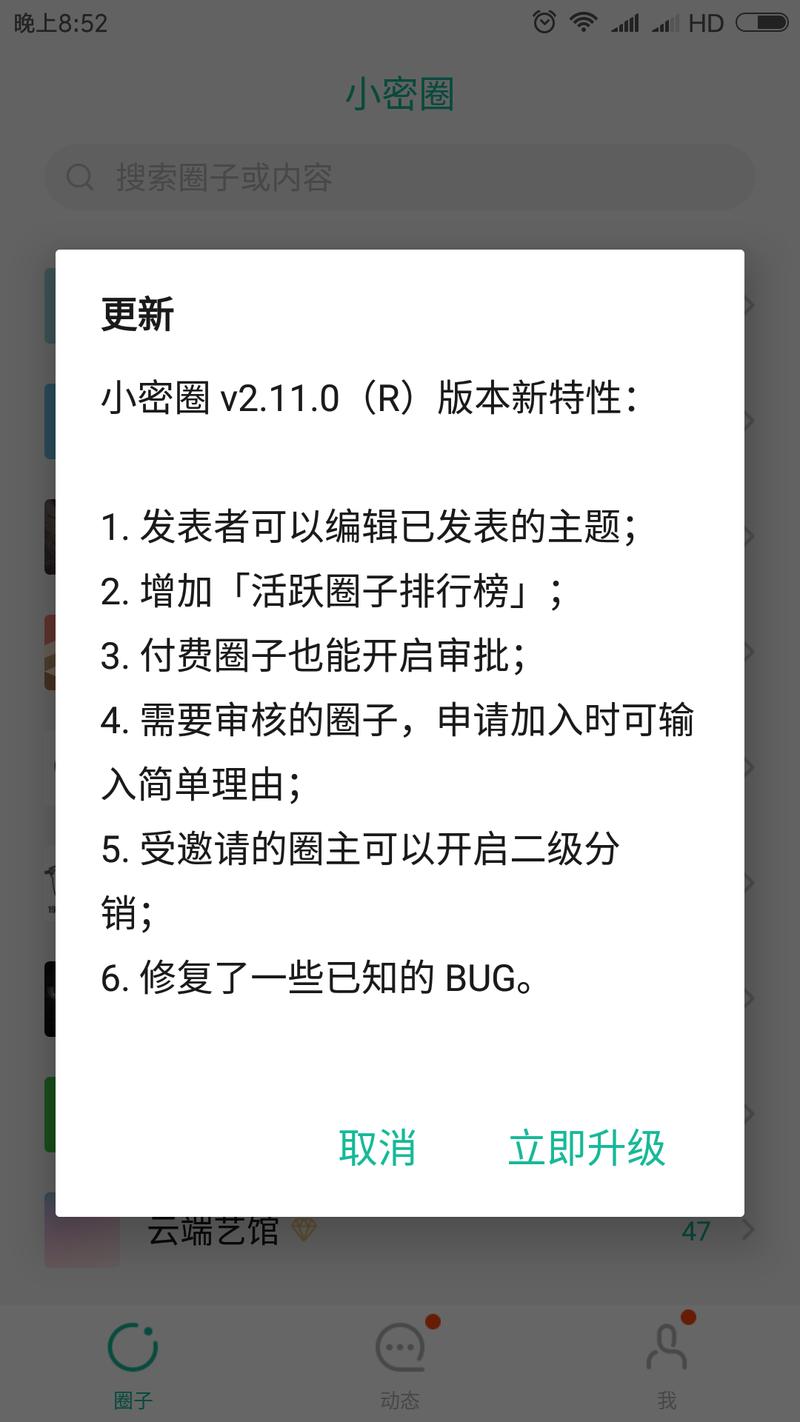This screenshot has width=800, height=1422.
Task: Tap the Wi-Fi icon in status bar
Action: pyautogui.click(x=582, y=21)
